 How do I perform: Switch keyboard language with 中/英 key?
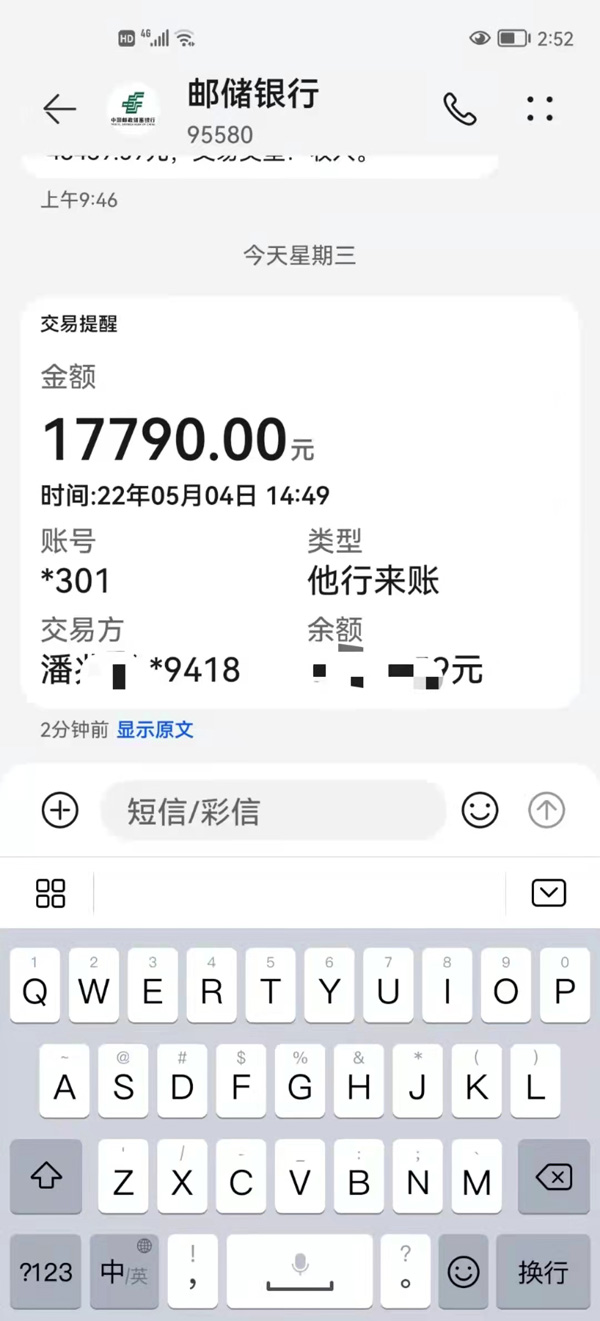[x=124, y=1272]
